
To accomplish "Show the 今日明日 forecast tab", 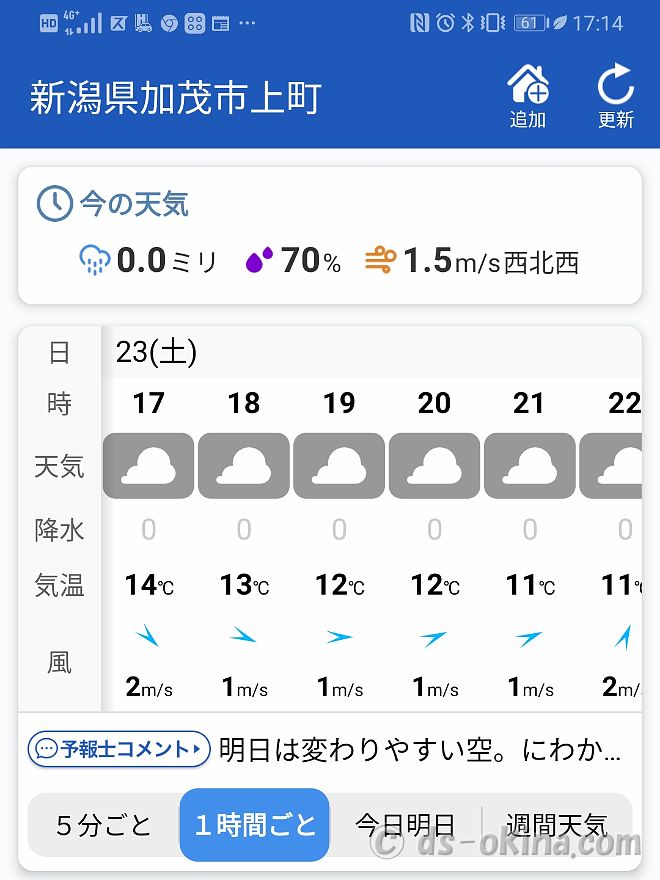I will point(405,825).
